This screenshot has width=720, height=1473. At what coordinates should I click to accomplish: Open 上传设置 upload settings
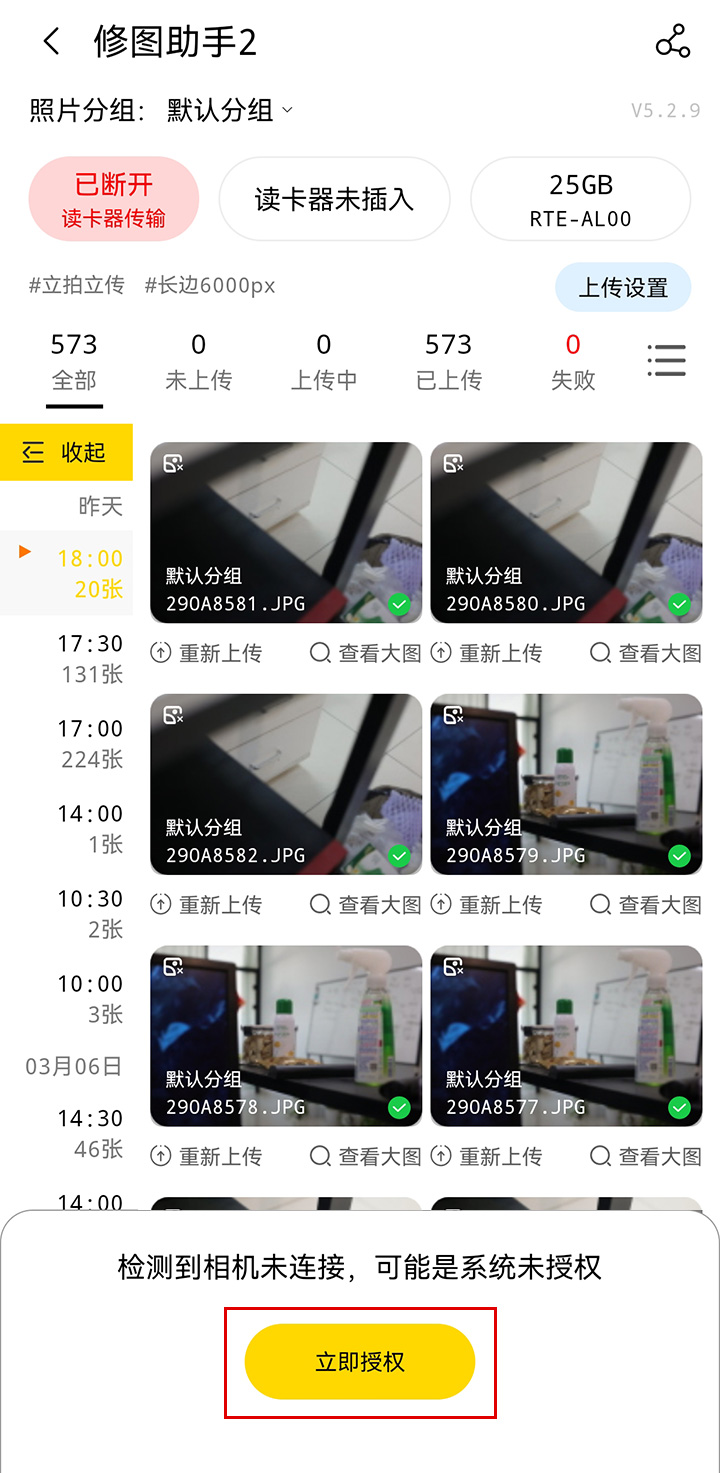(623, 287)
